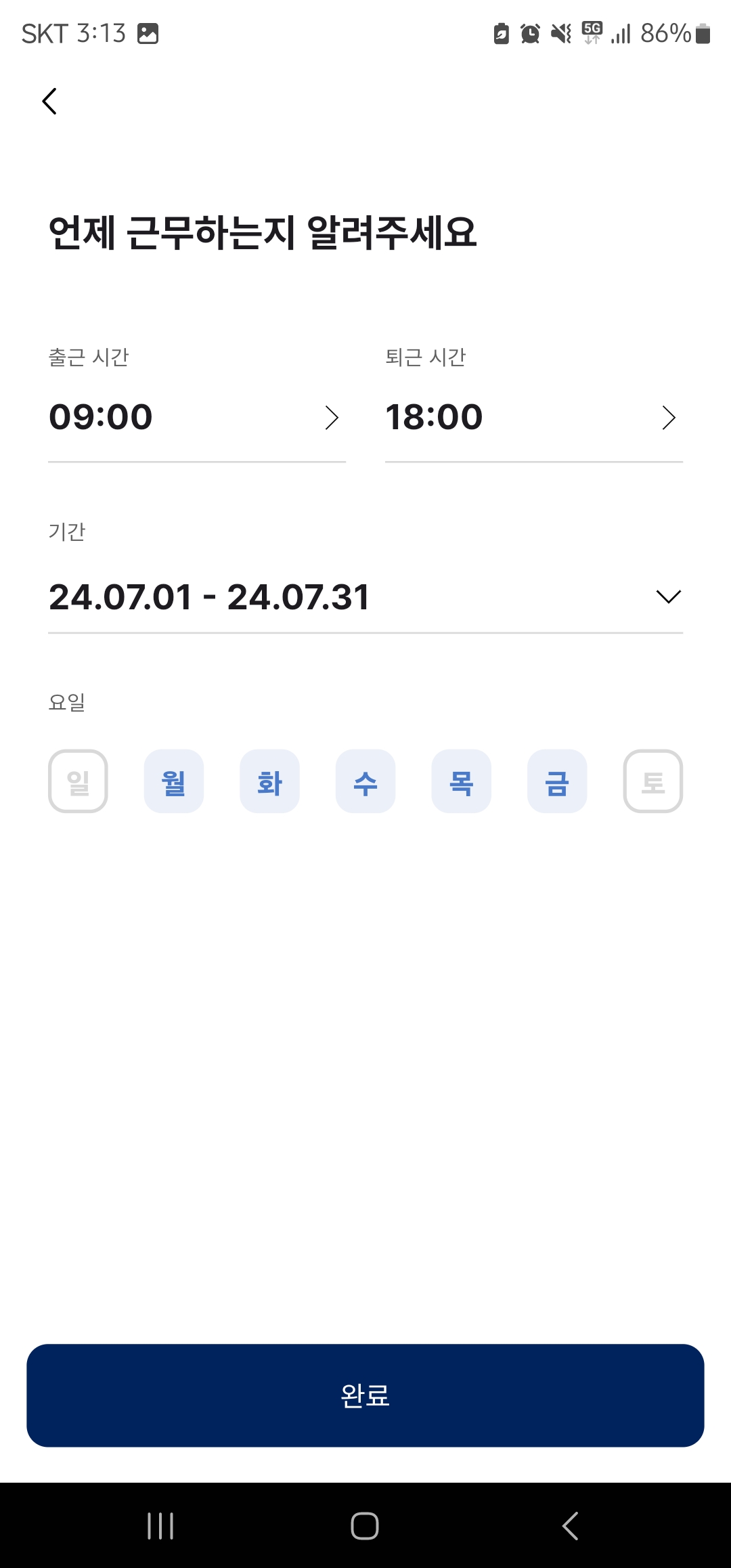Viewport: 731px width, 1568px height.
Task: Tap the date range 24.07.01 - 24.07.31 text
Action: coord(208,596)
